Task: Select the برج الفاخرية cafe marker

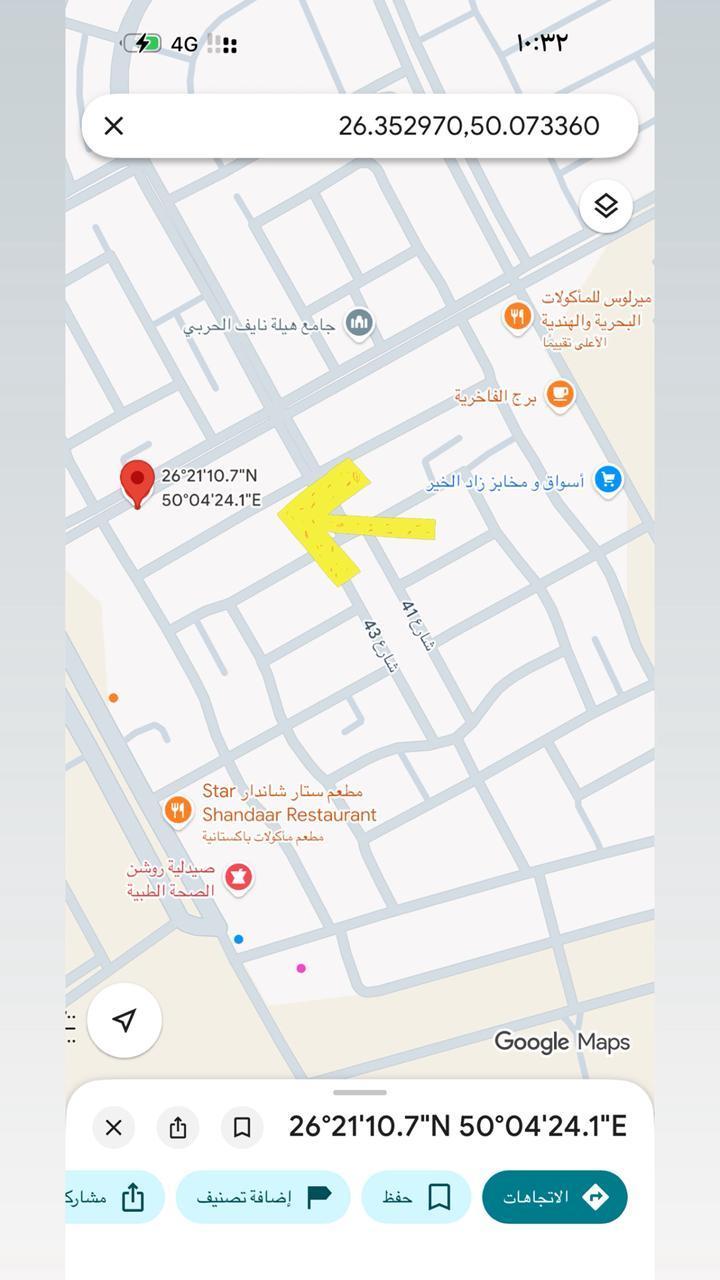Action: [560, 395]
